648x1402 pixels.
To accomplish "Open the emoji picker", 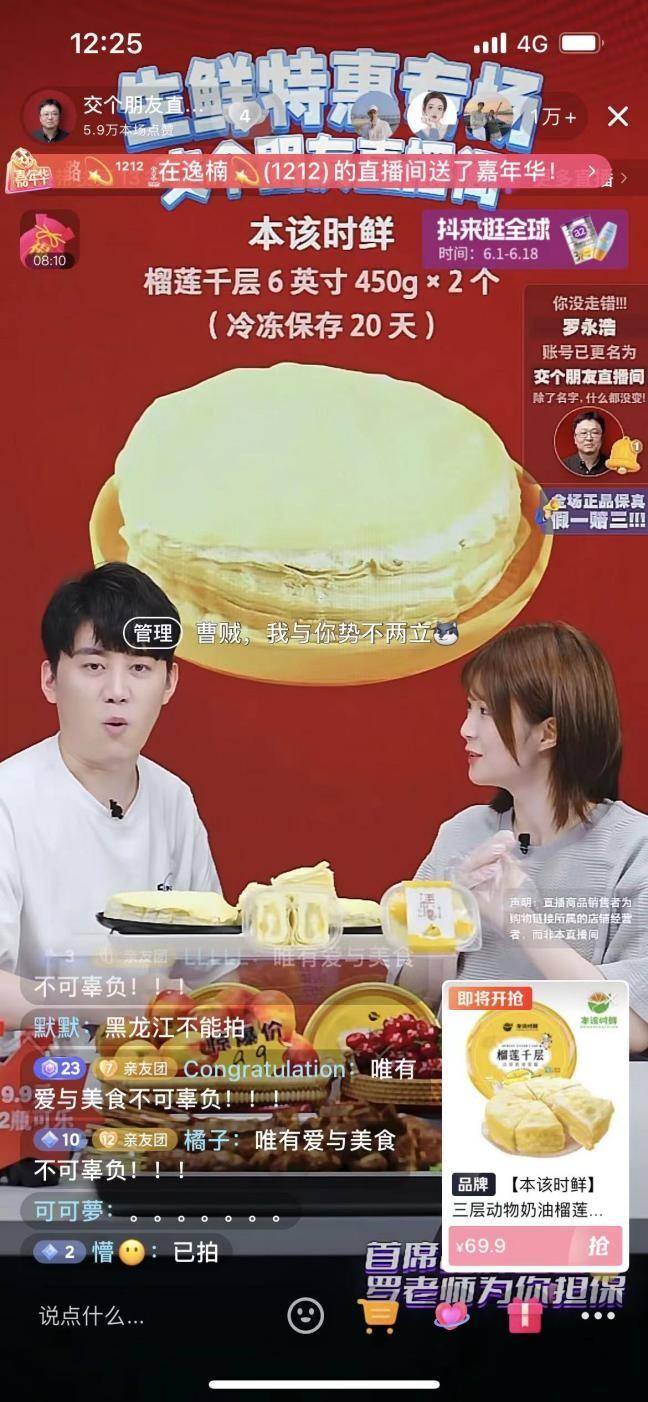I will (306, 1316).
